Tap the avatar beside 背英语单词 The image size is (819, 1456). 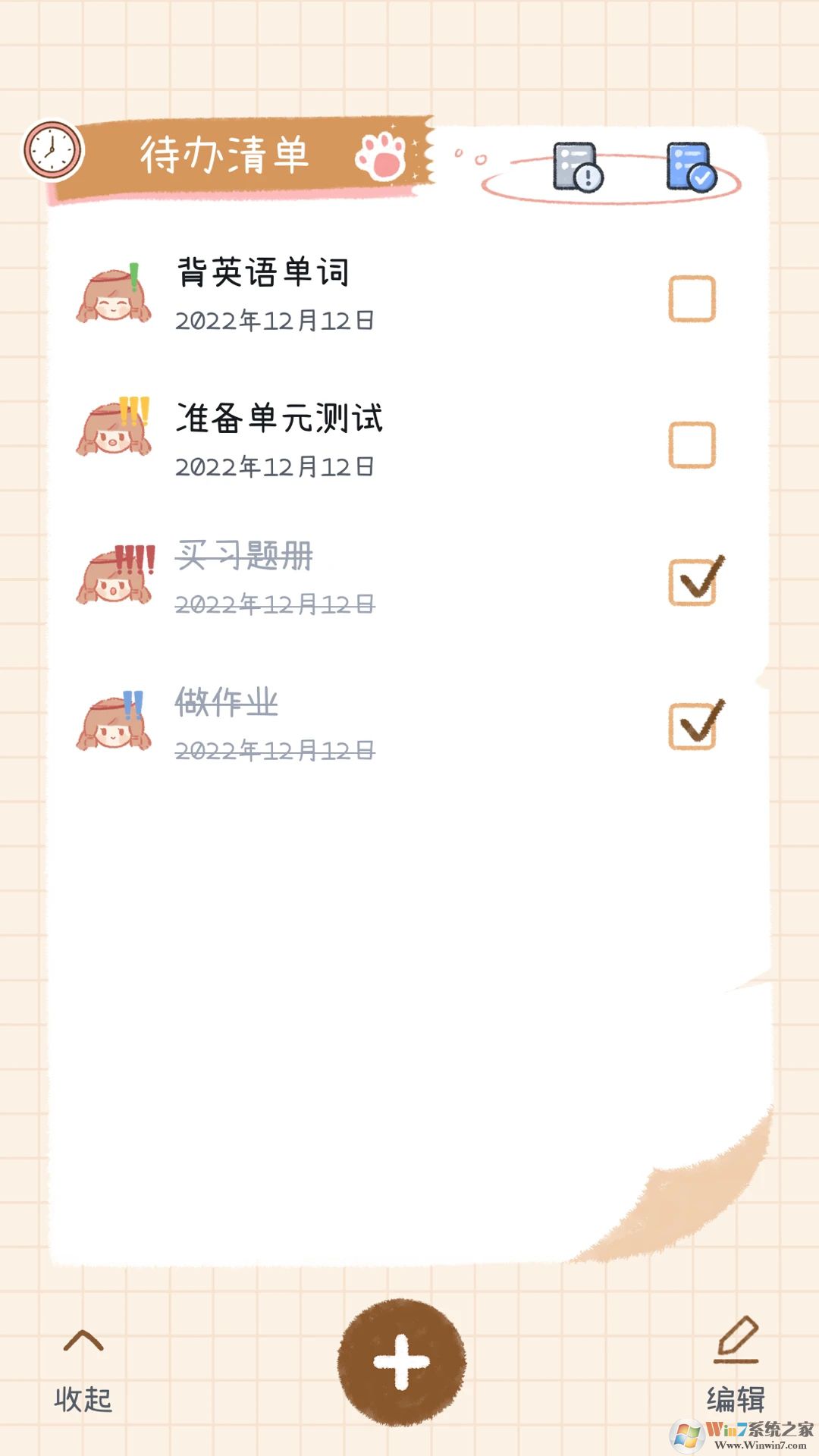pyautogui.click(x=114, y=296)
